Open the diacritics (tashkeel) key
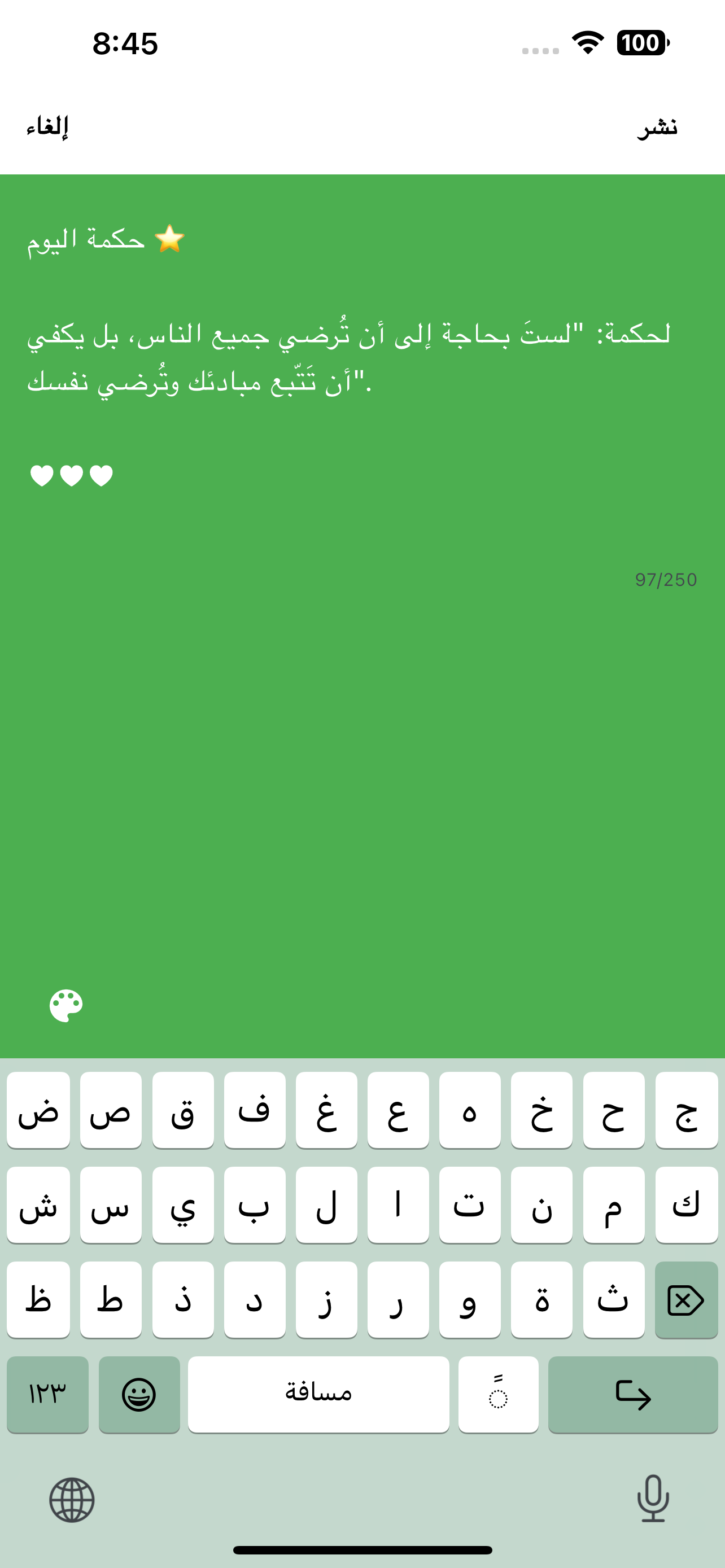The width and height of the screenshot is (725, 1568). tap(498, 1394)
